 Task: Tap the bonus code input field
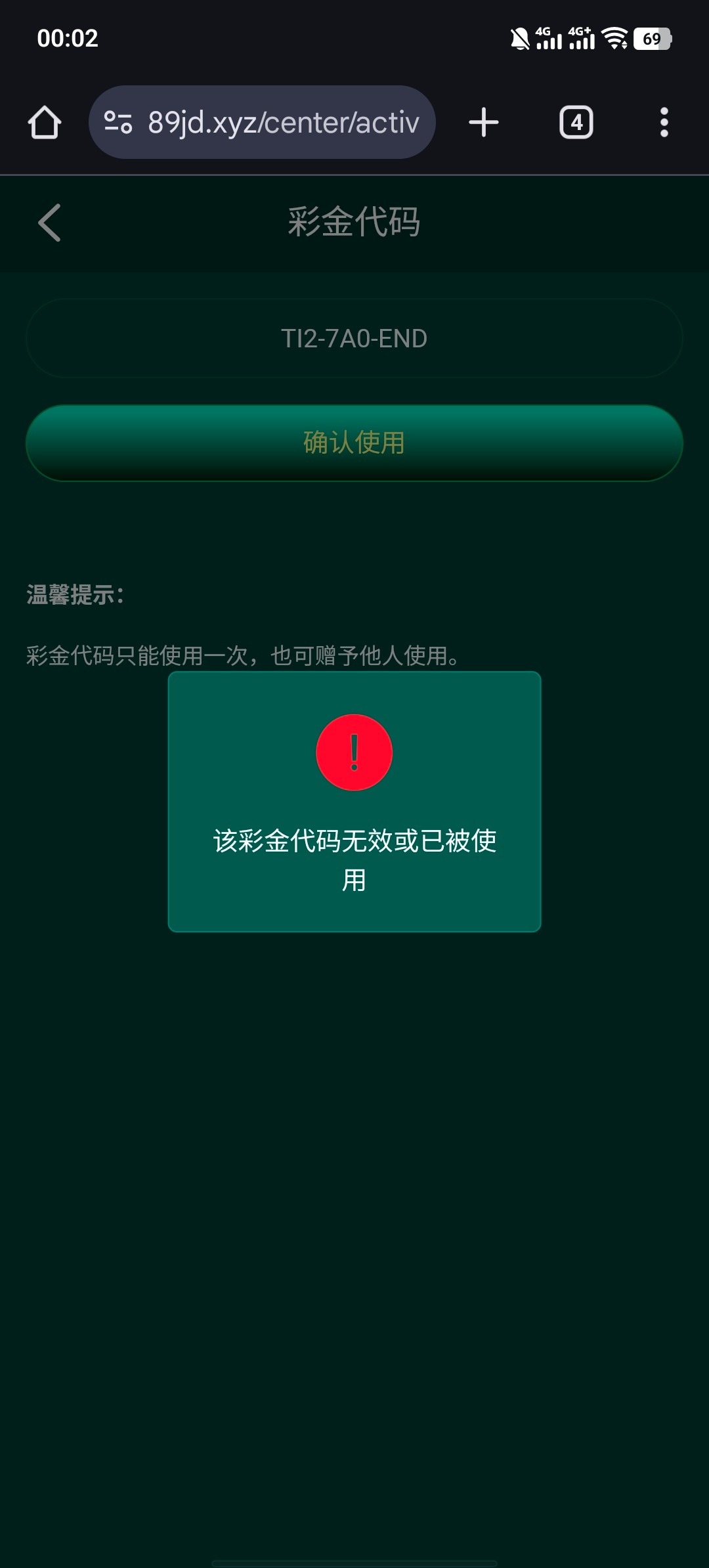[x=354, y=339]
